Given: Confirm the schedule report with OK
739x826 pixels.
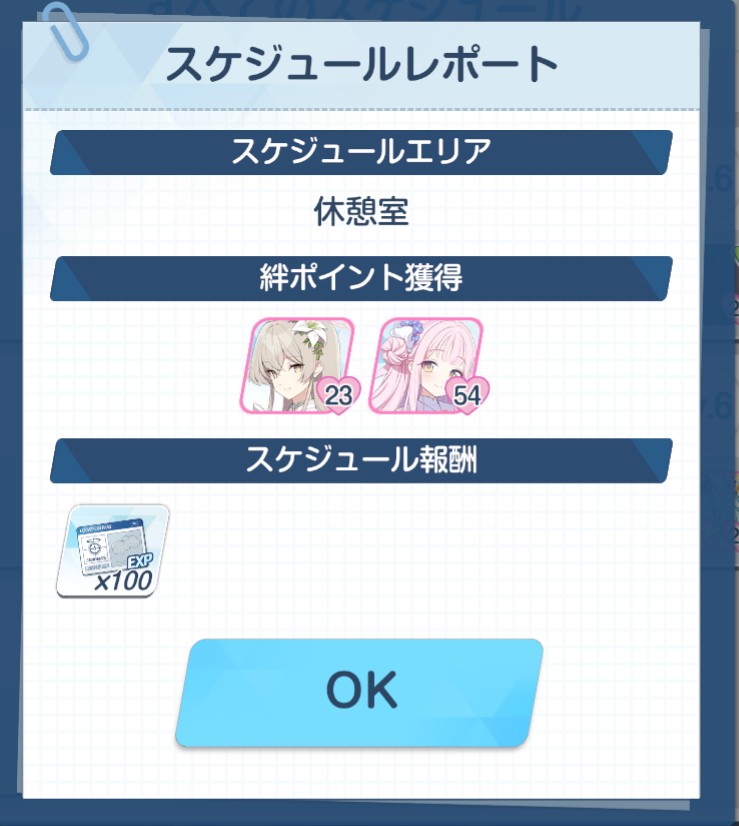Looking at the screenshot, I should point(360,692).
